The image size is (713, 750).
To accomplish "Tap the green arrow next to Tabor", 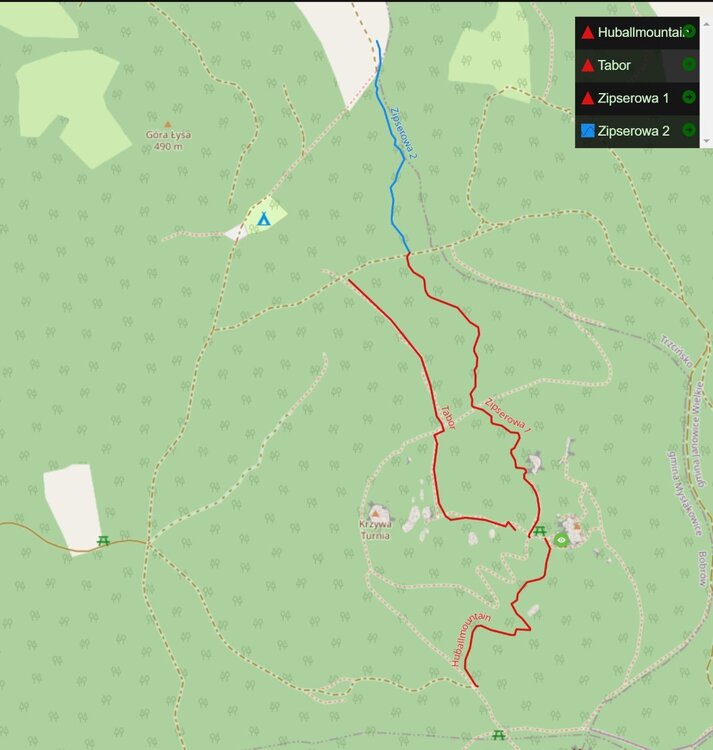I will point(688,65).
